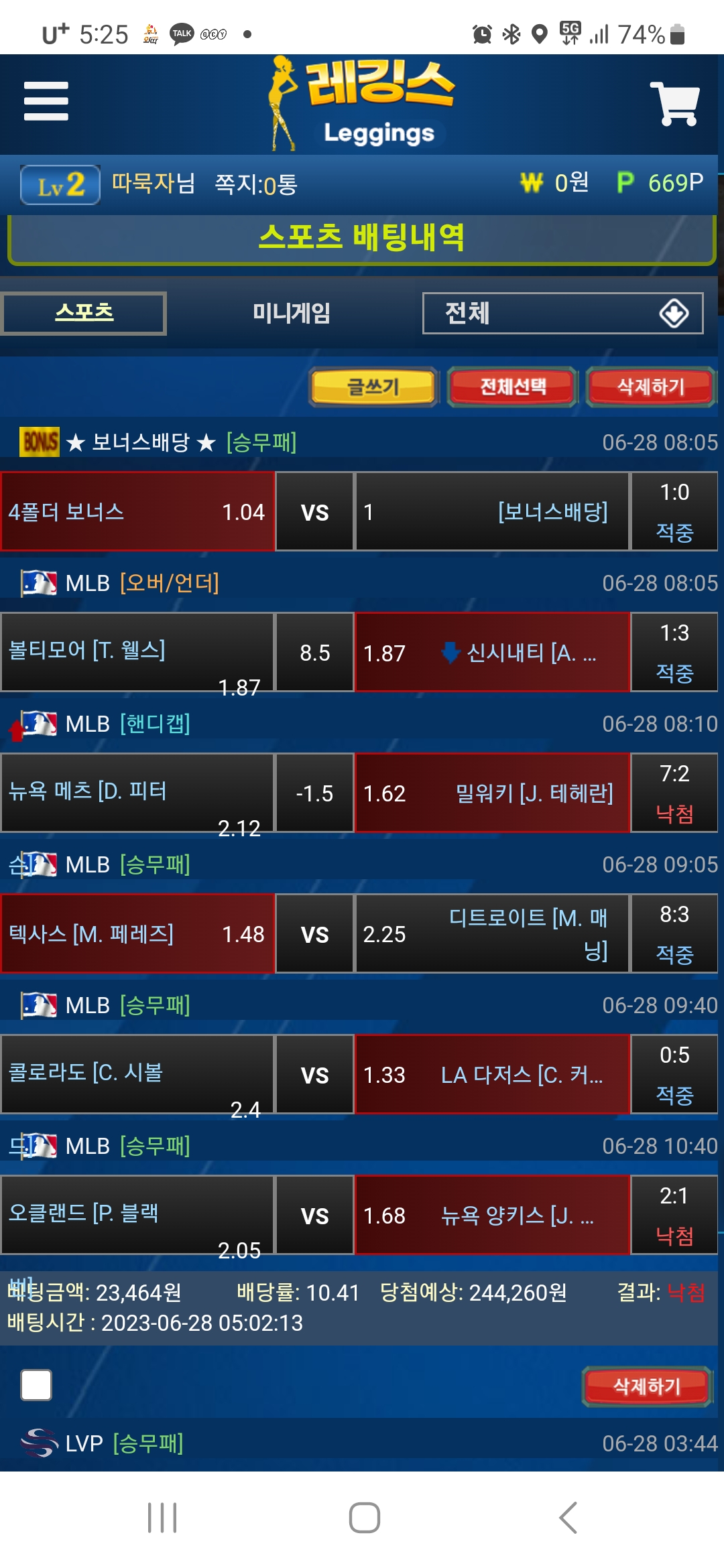This screenshot has height=1568, width=724.
Task: Return to the home screen
Action: (x=364, y=1517)
